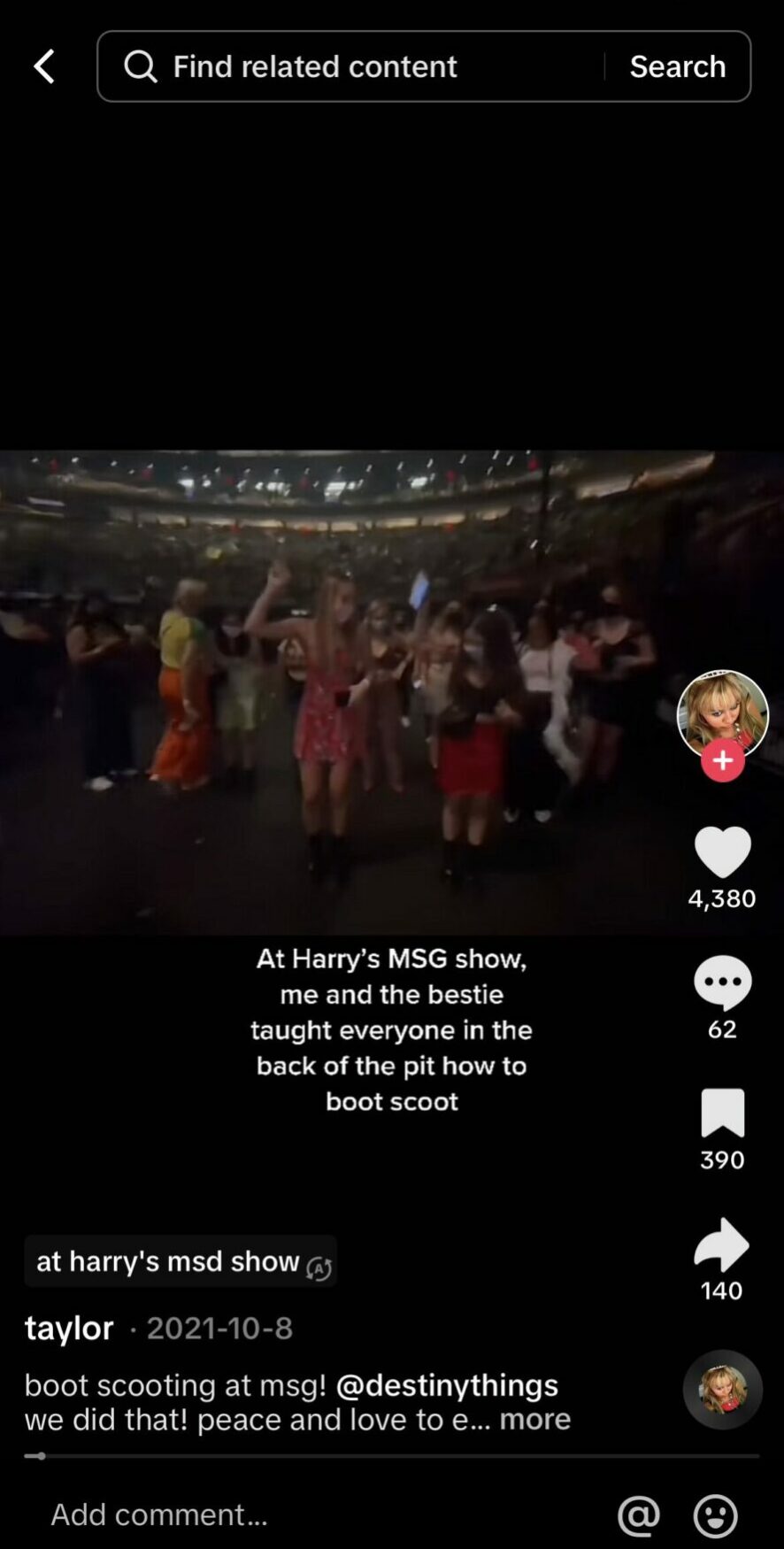
Task: Pause the playing video
Action: (x=354, y=692)
